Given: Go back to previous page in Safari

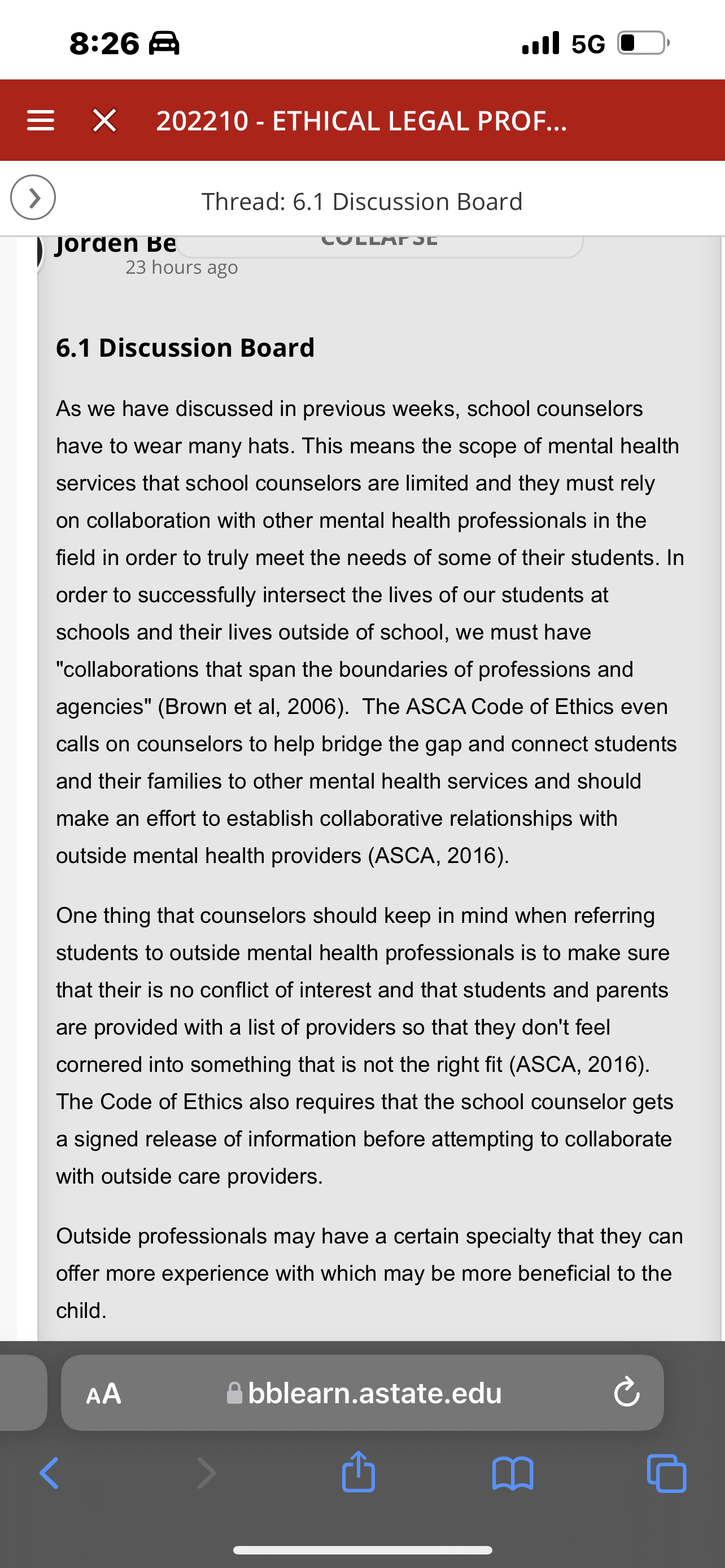Looking at the screenshot, I should 49,1473.
